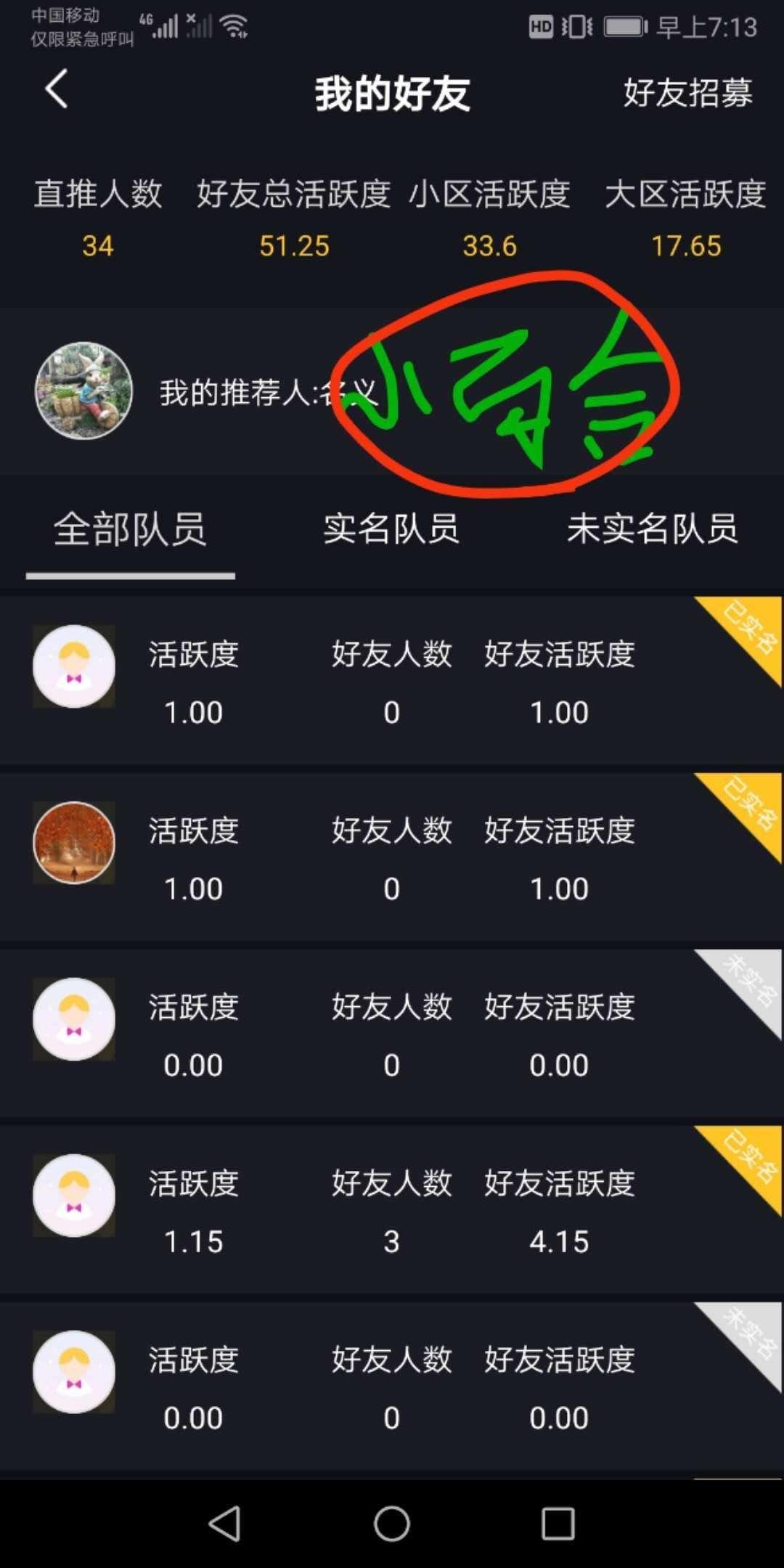Tap the bottom member's avatar with 0.00 activity

pos(74,1372)
